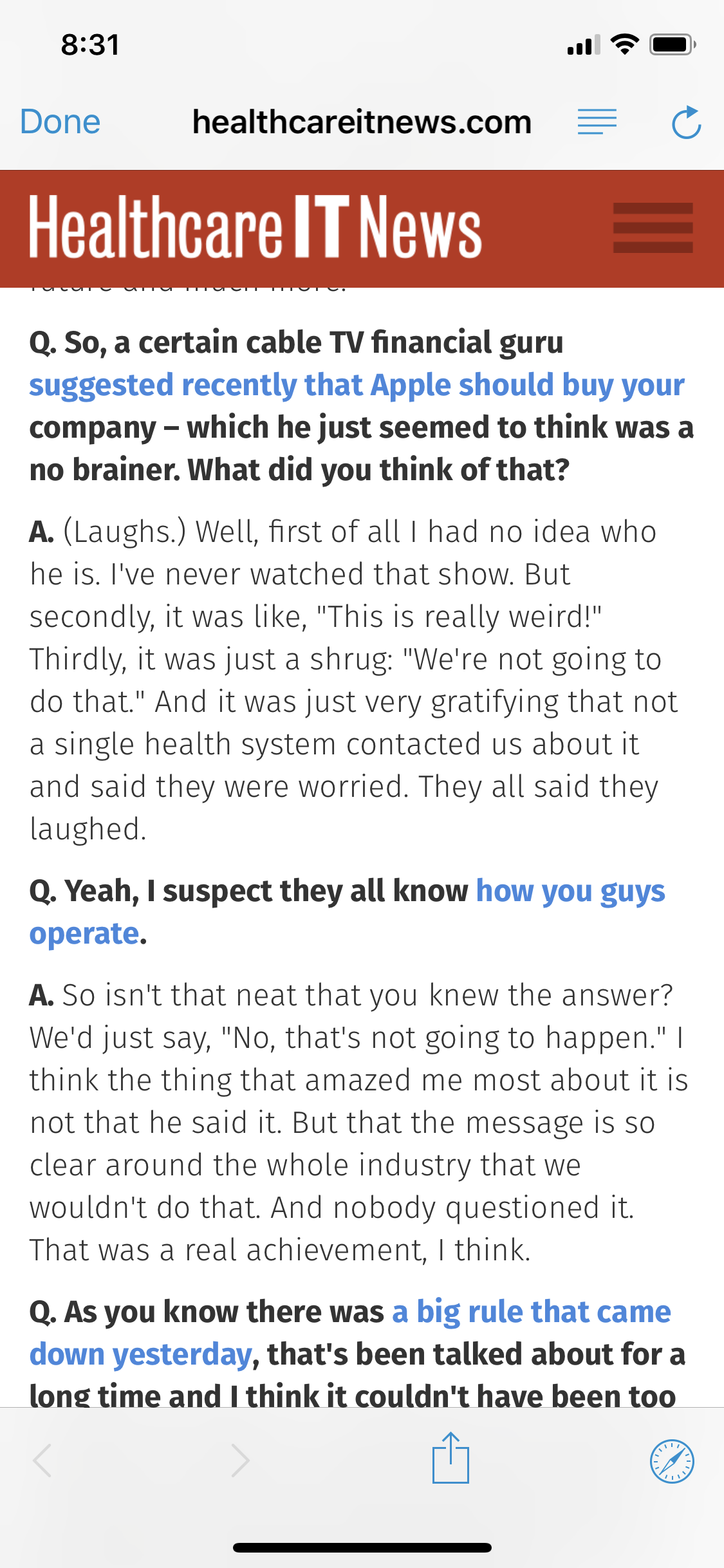Viewport: 724px width, 1568px height.
Task: Tap Done to close the browser view
Action: pos(60,122)
